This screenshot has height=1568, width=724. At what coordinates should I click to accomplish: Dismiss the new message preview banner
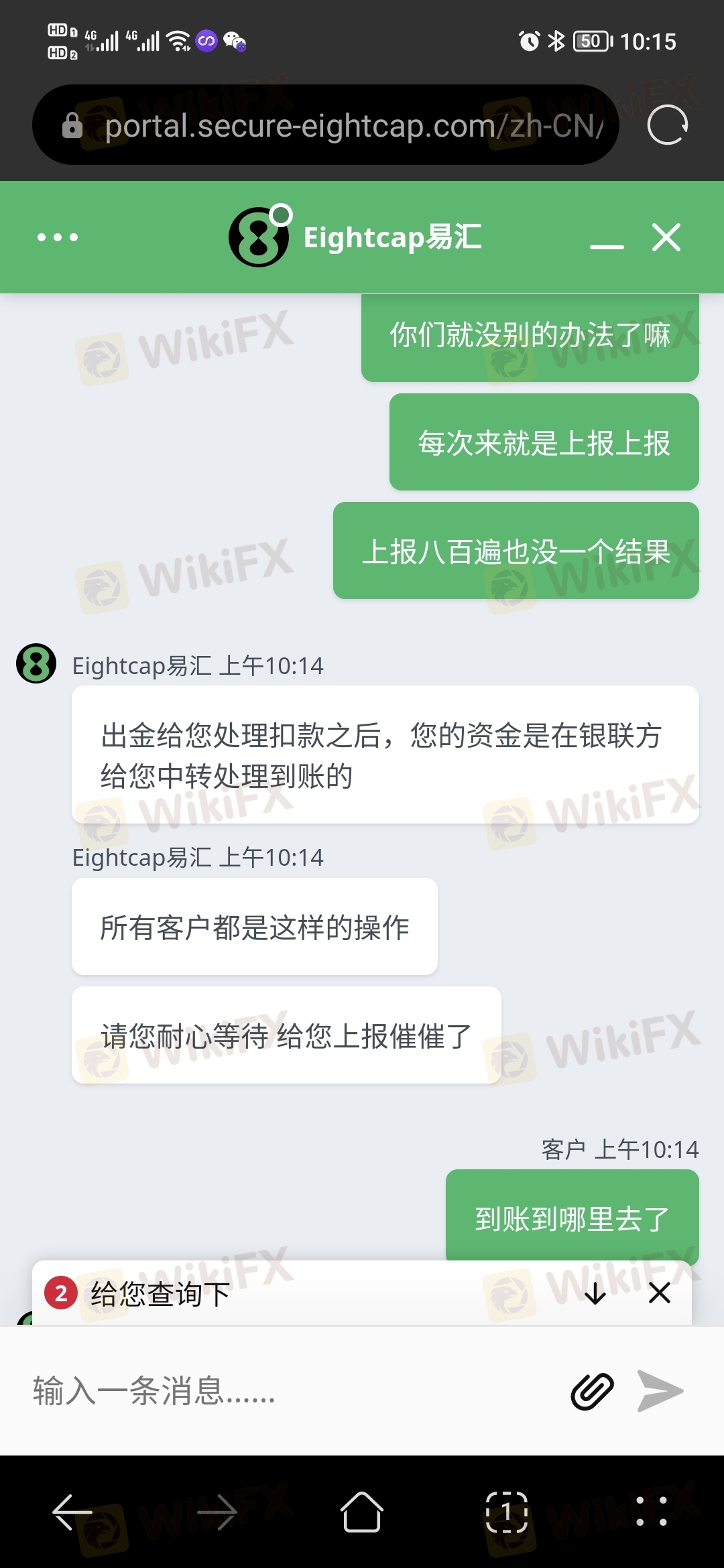point(660,1293)
